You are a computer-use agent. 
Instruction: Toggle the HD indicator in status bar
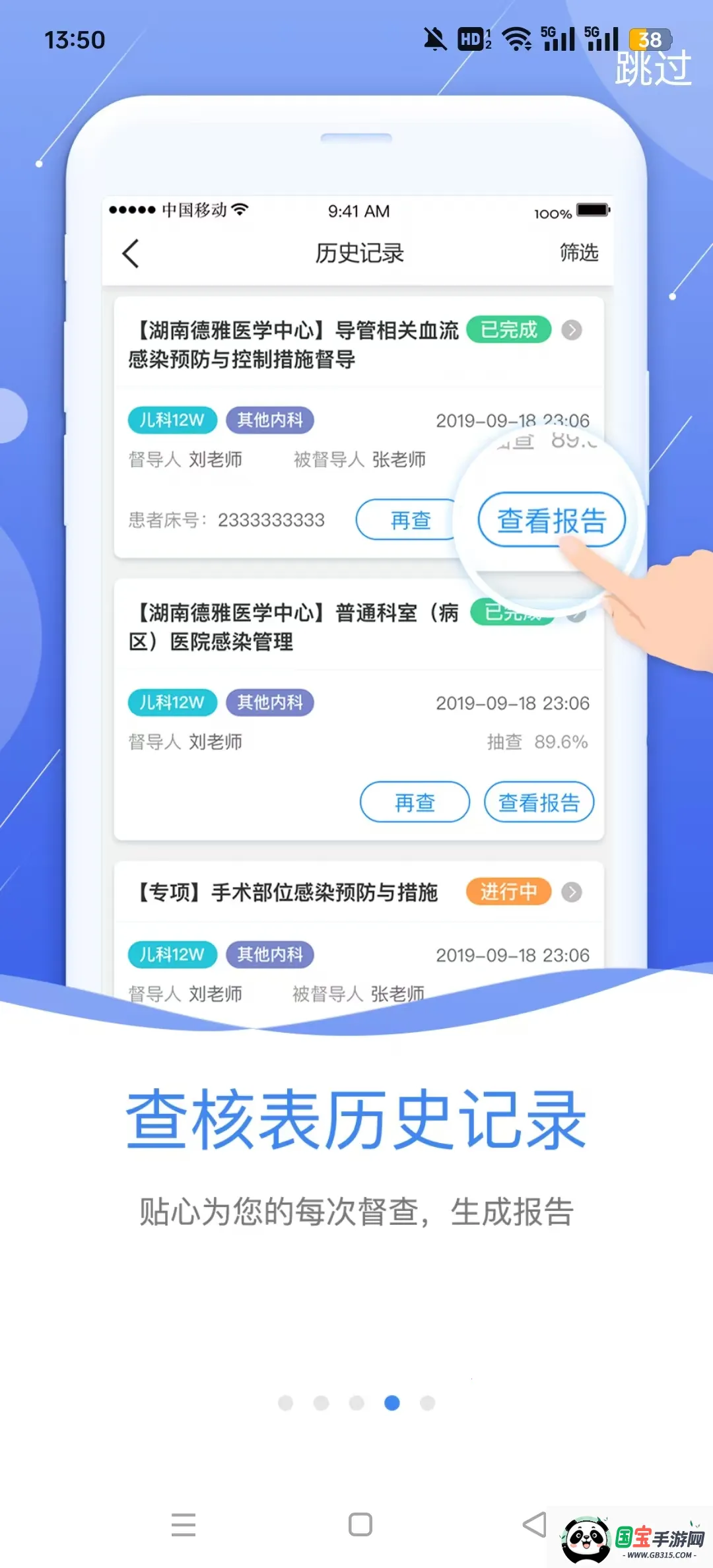pos(470,40)
